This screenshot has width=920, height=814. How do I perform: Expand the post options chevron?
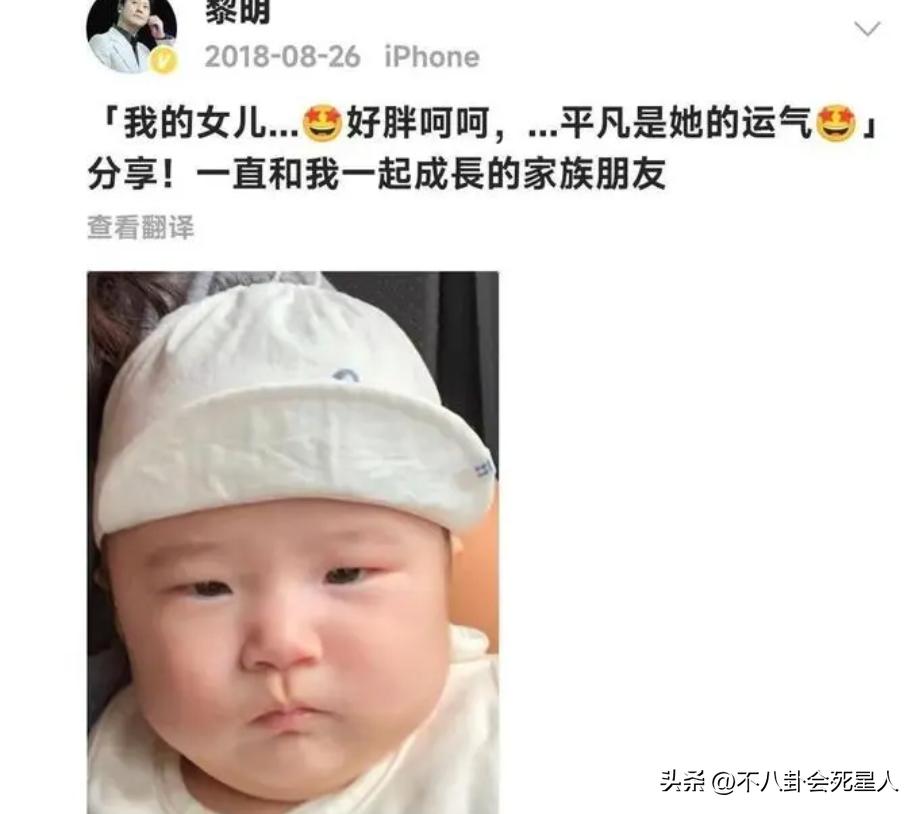tap(866, 29)
